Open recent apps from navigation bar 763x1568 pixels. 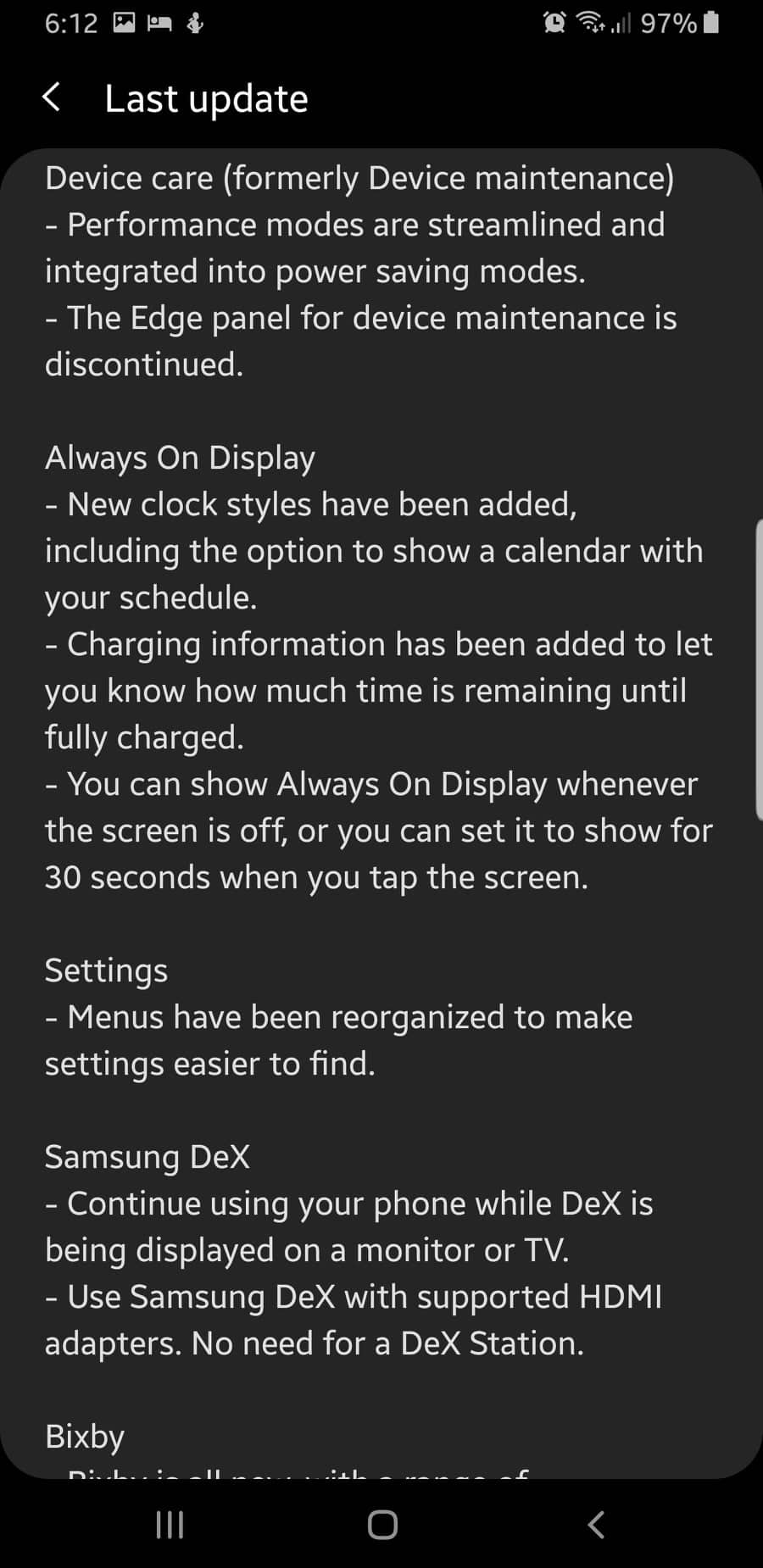(x=170, y=1525)
